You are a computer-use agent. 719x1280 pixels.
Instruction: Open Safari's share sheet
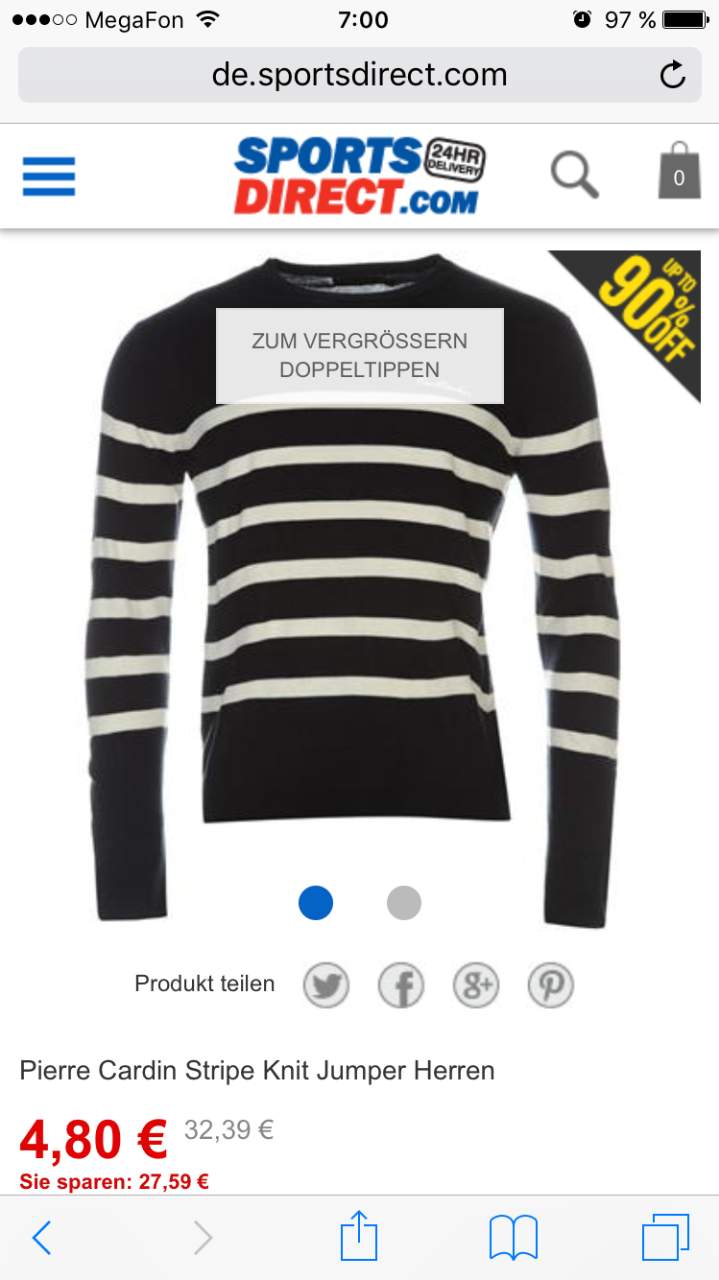[x=359, y=1236]
